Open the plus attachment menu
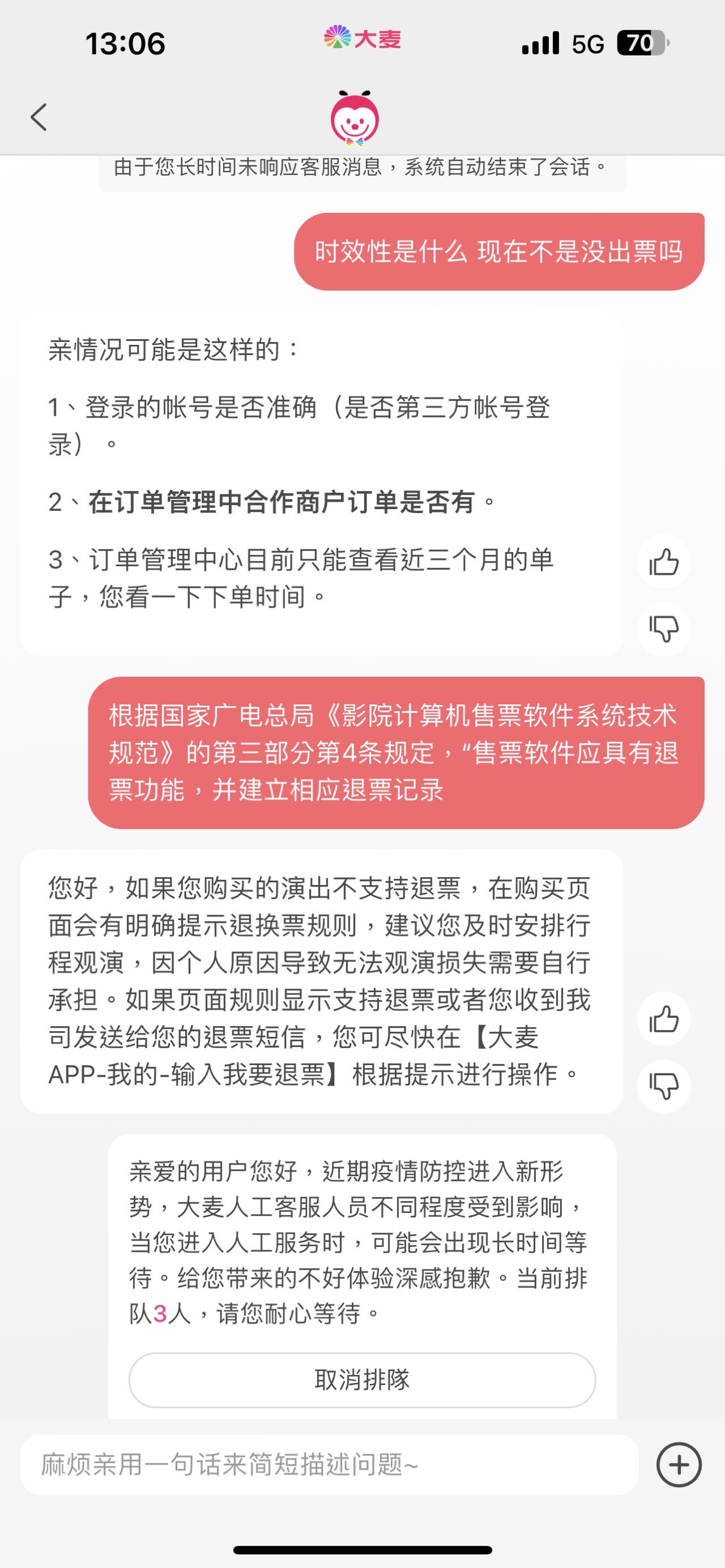The height and width of the screenshot is (1568, 725). 679,1464
